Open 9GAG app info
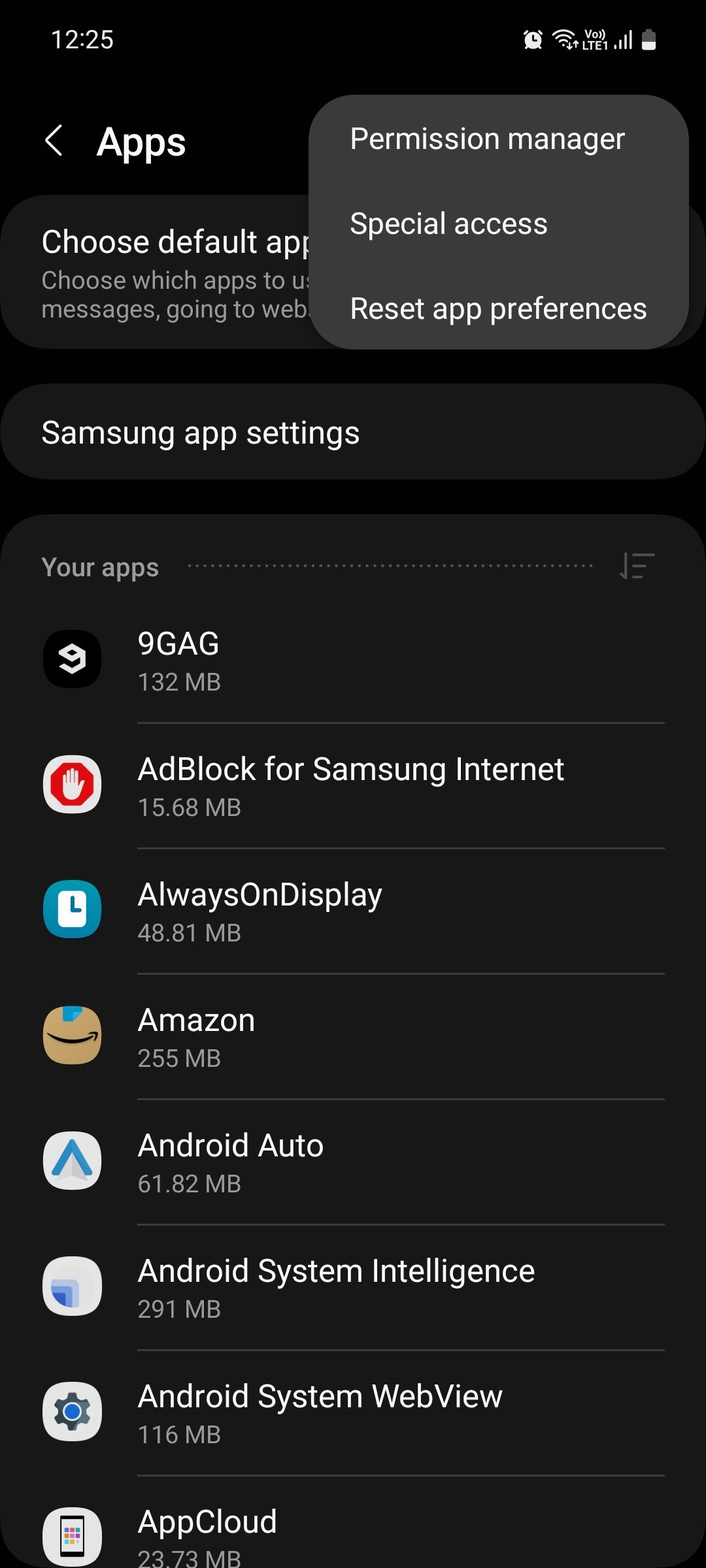 click(353, 660)
